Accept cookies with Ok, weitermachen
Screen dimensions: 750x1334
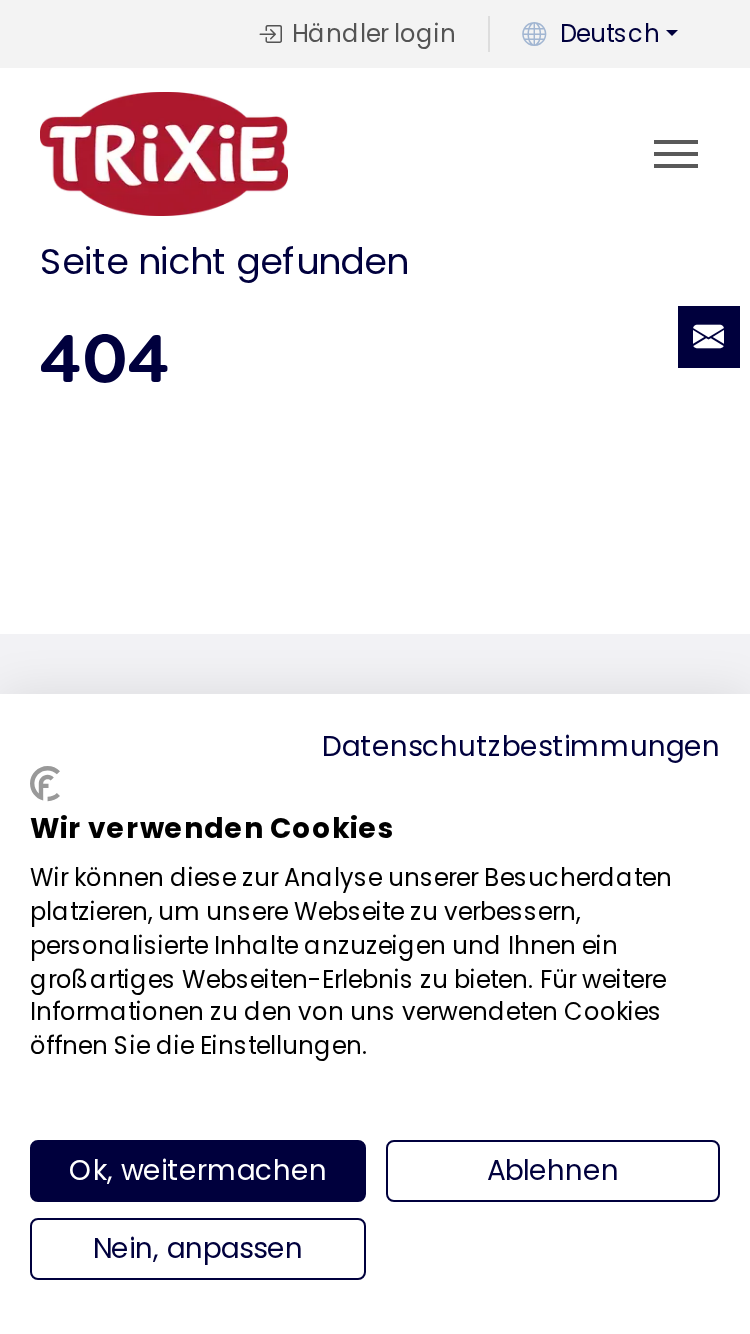click(198, 1171)
